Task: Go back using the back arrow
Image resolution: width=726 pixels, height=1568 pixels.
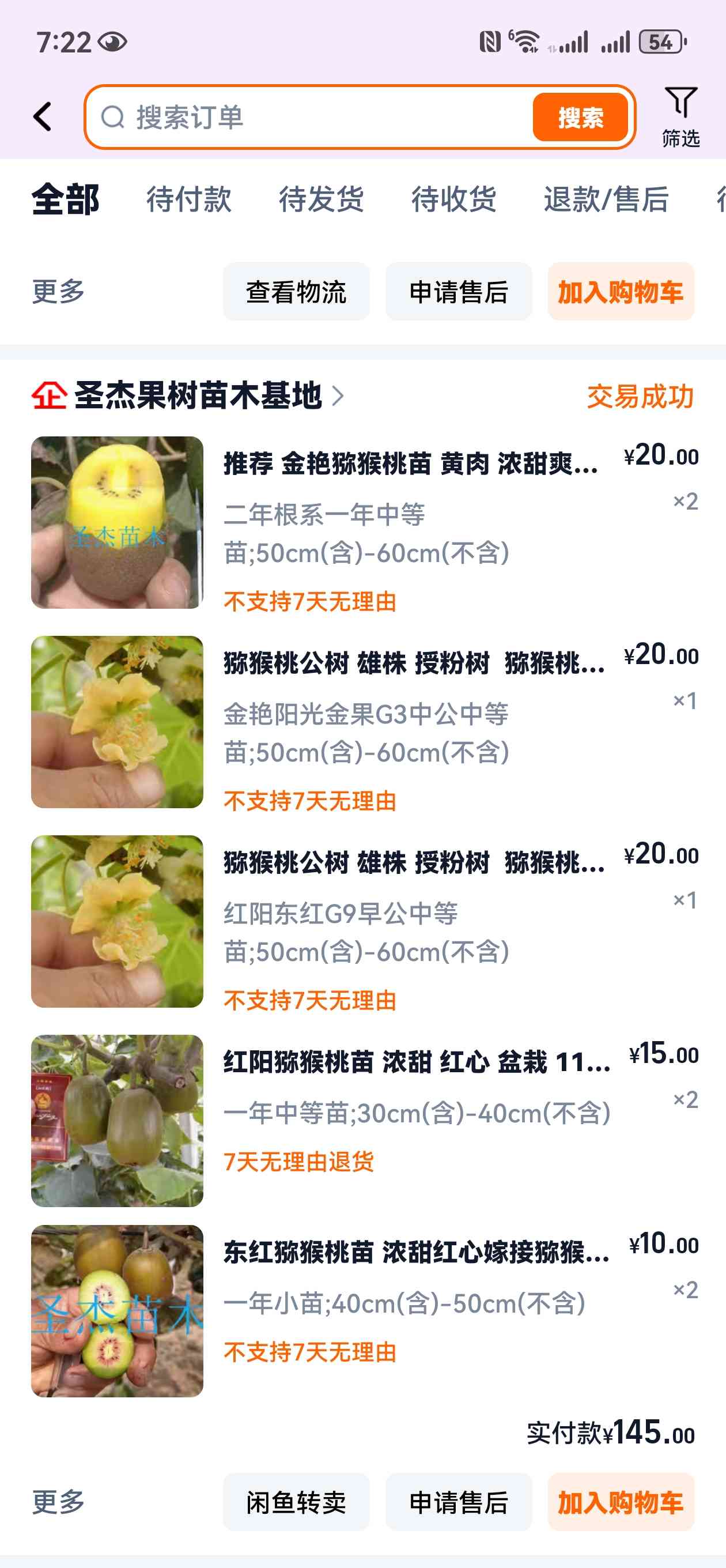Action: click(x=43, y=117)
